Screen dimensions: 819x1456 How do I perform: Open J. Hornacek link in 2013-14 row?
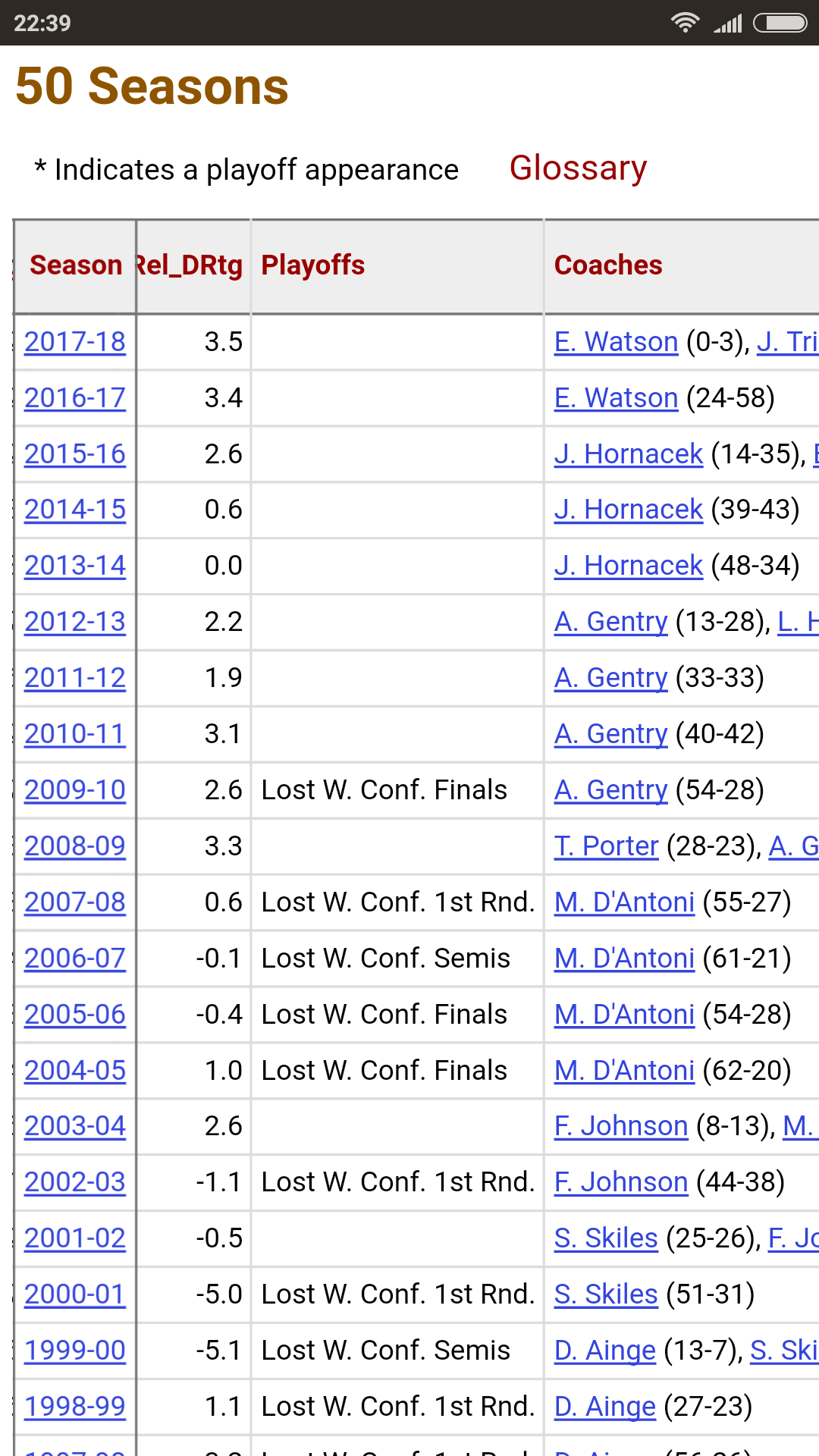[x=629, y=566]
